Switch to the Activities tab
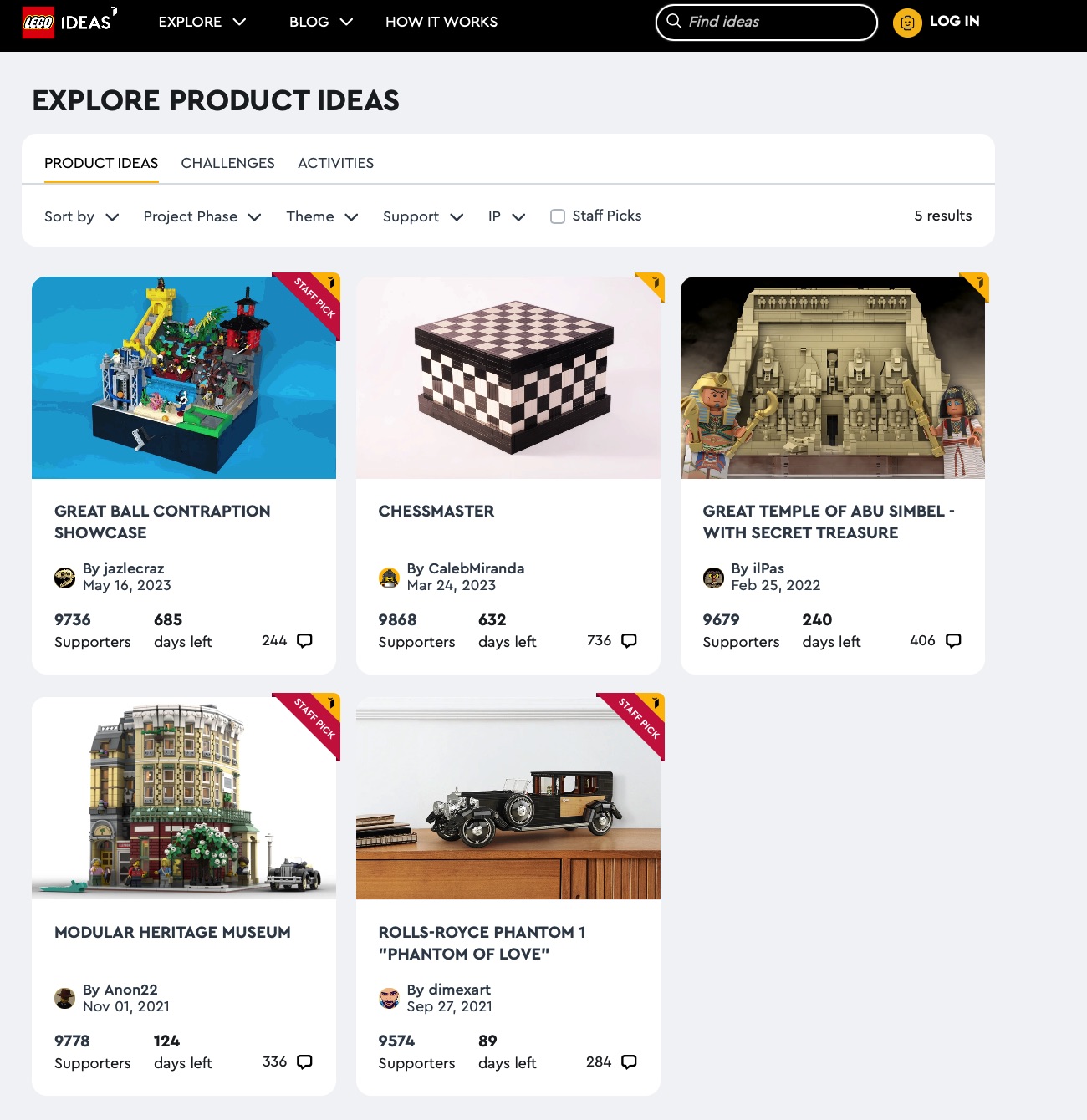Screen dimensions: 1087x1120 335,163
